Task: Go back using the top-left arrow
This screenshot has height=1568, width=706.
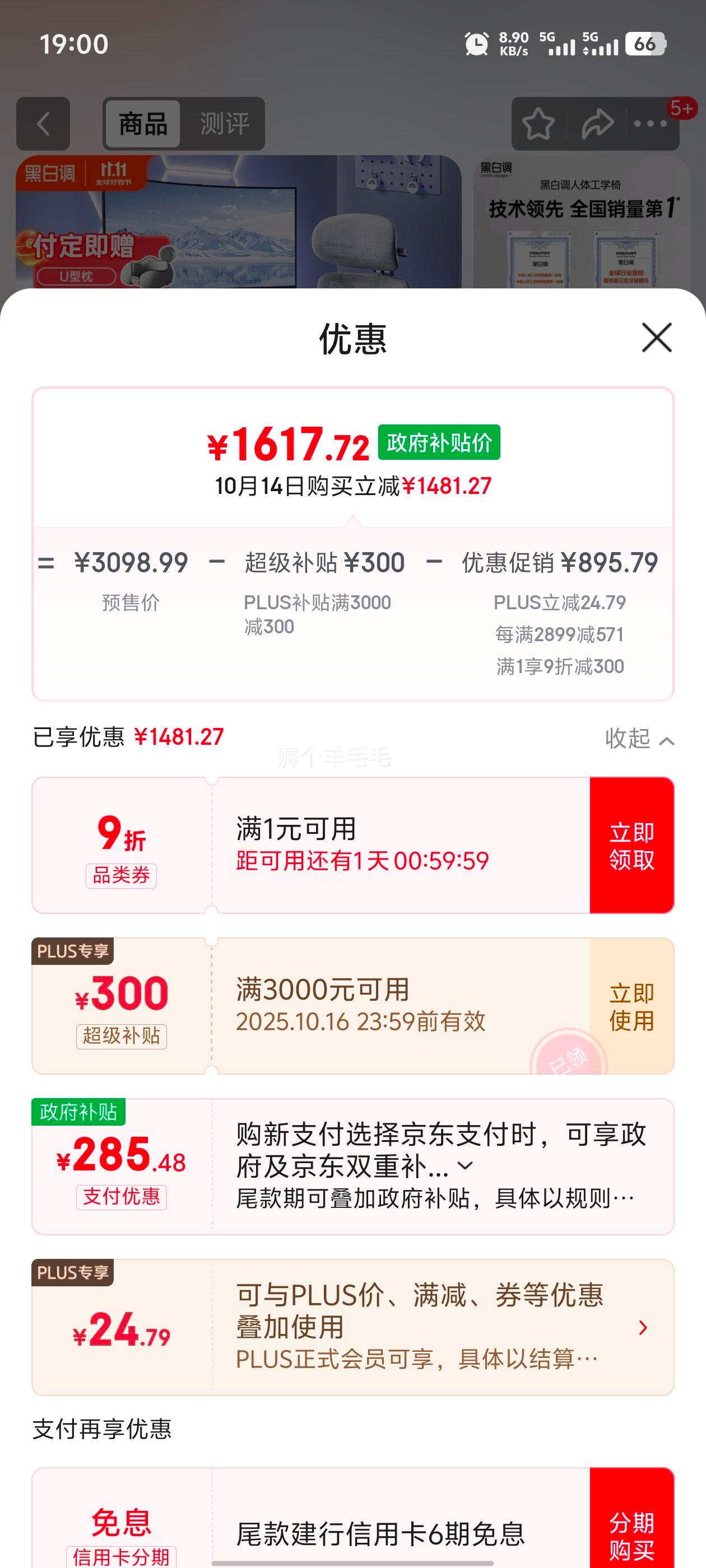Action: click(x=43, y=124)
